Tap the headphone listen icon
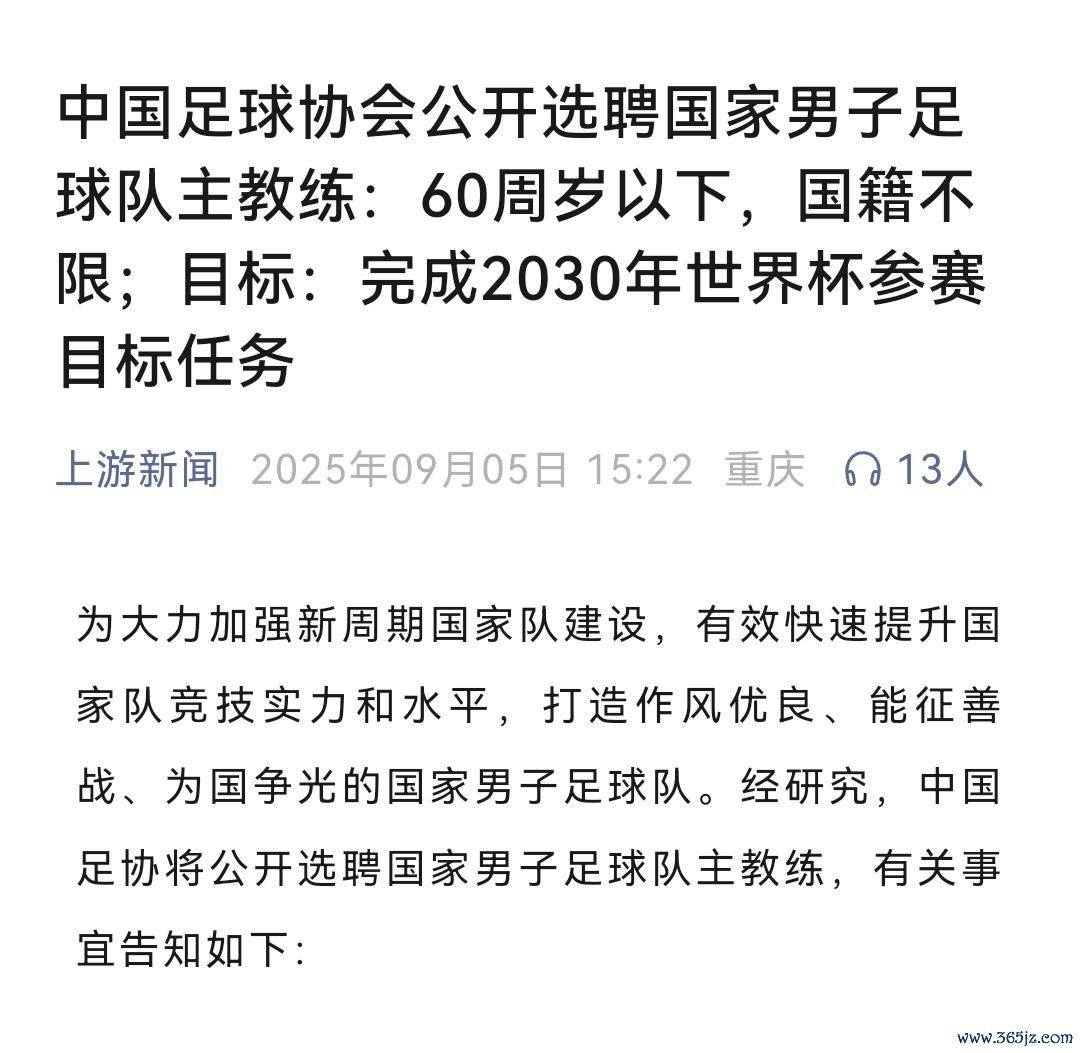The width and height of the screenshot is (1080, 1053). point(862,469)
